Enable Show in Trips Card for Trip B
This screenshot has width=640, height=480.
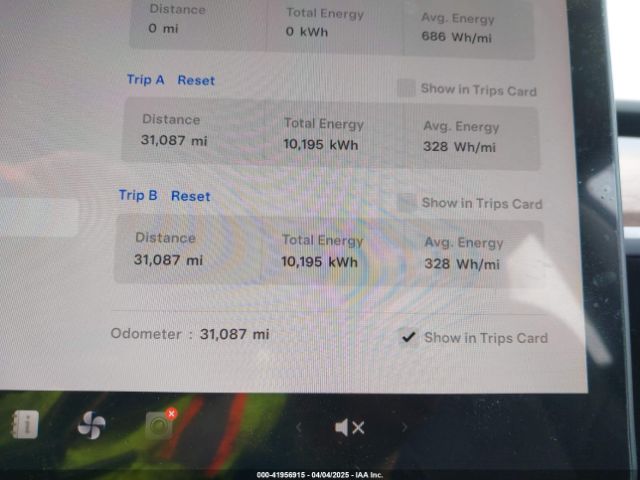[406, 202]
